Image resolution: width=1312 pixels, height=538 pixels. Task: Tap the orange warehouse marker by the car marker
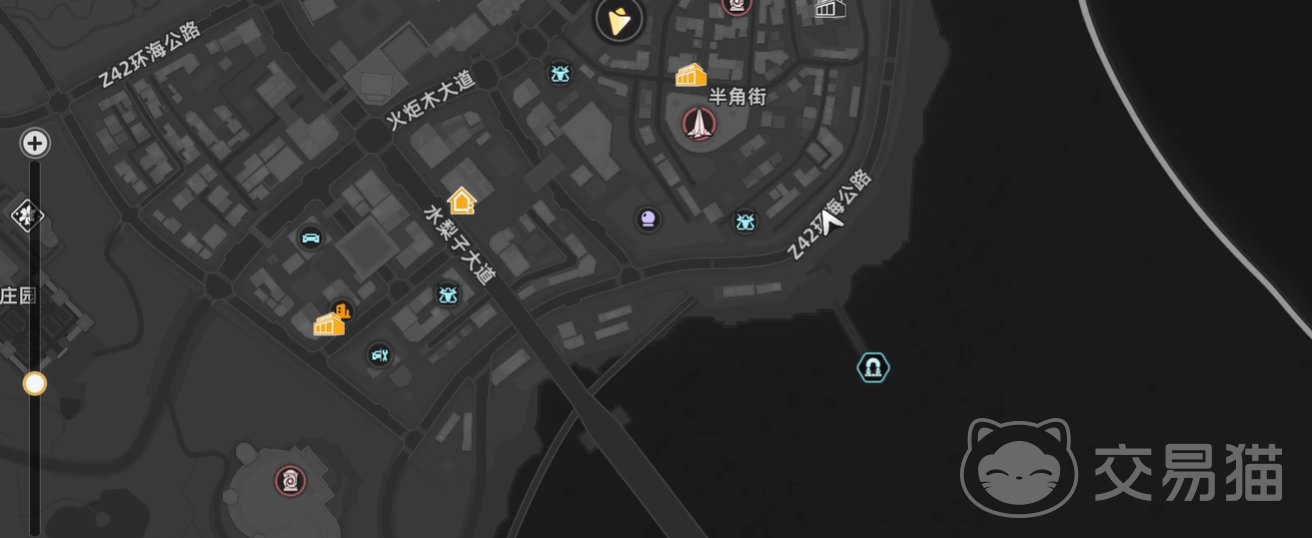coord(330,323)
